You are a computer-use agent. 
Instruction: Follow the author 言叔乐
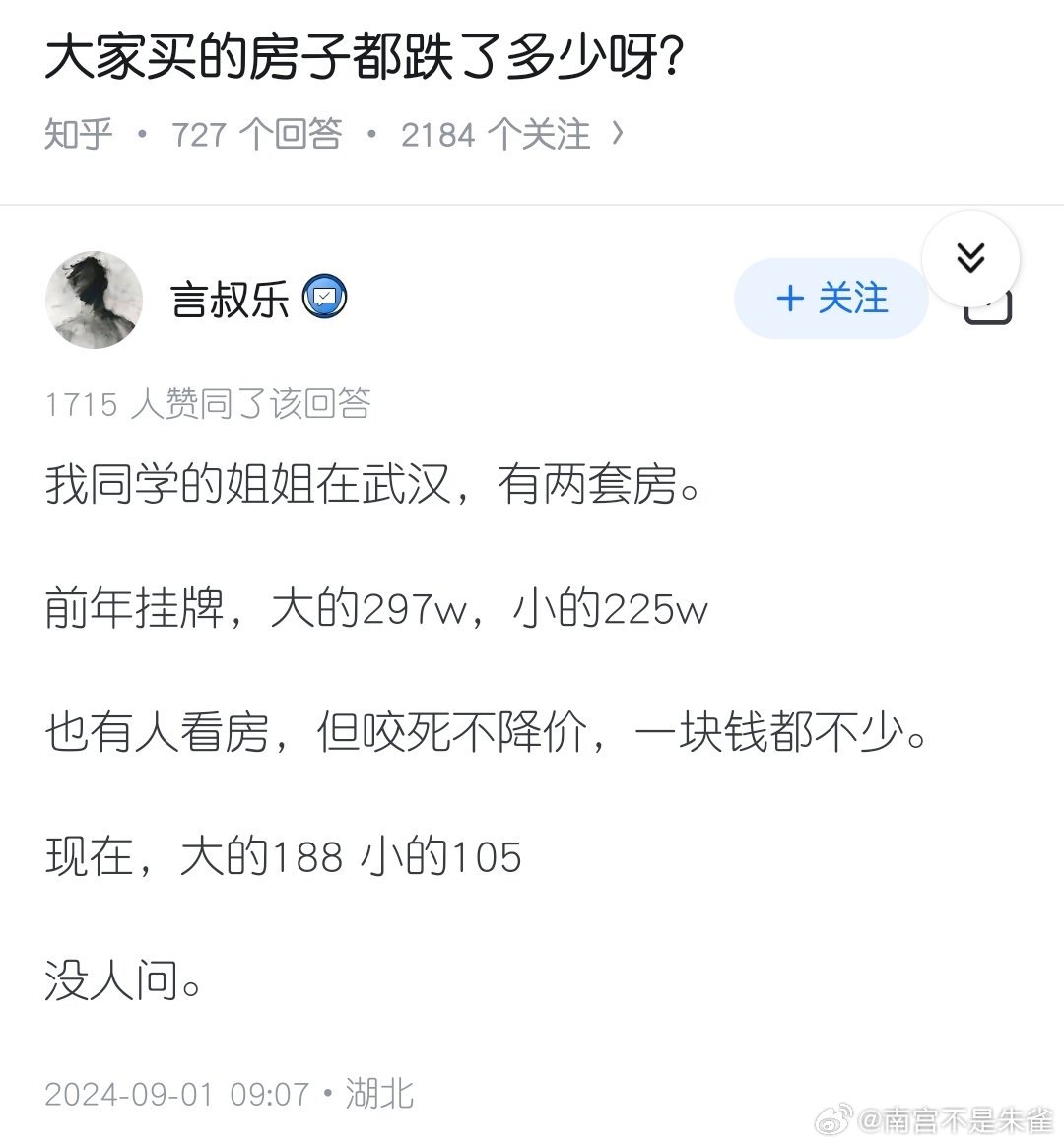click(831, 299)
